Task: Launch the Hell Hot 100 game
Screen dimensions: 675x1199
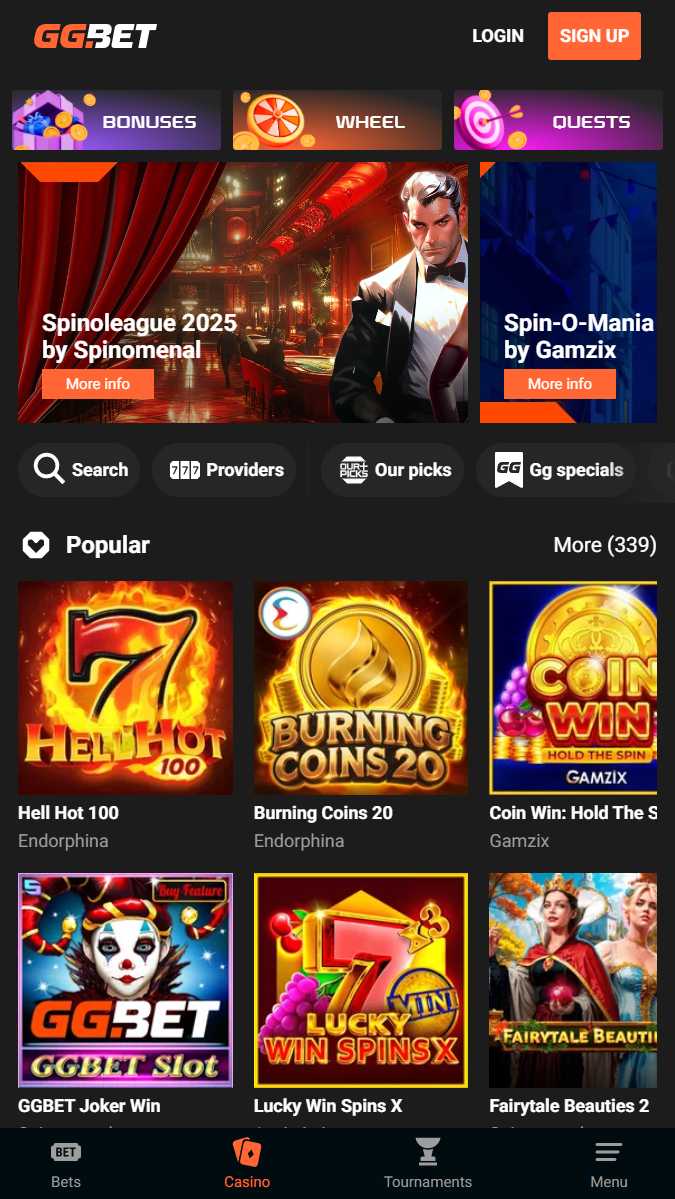Action: 125,688
